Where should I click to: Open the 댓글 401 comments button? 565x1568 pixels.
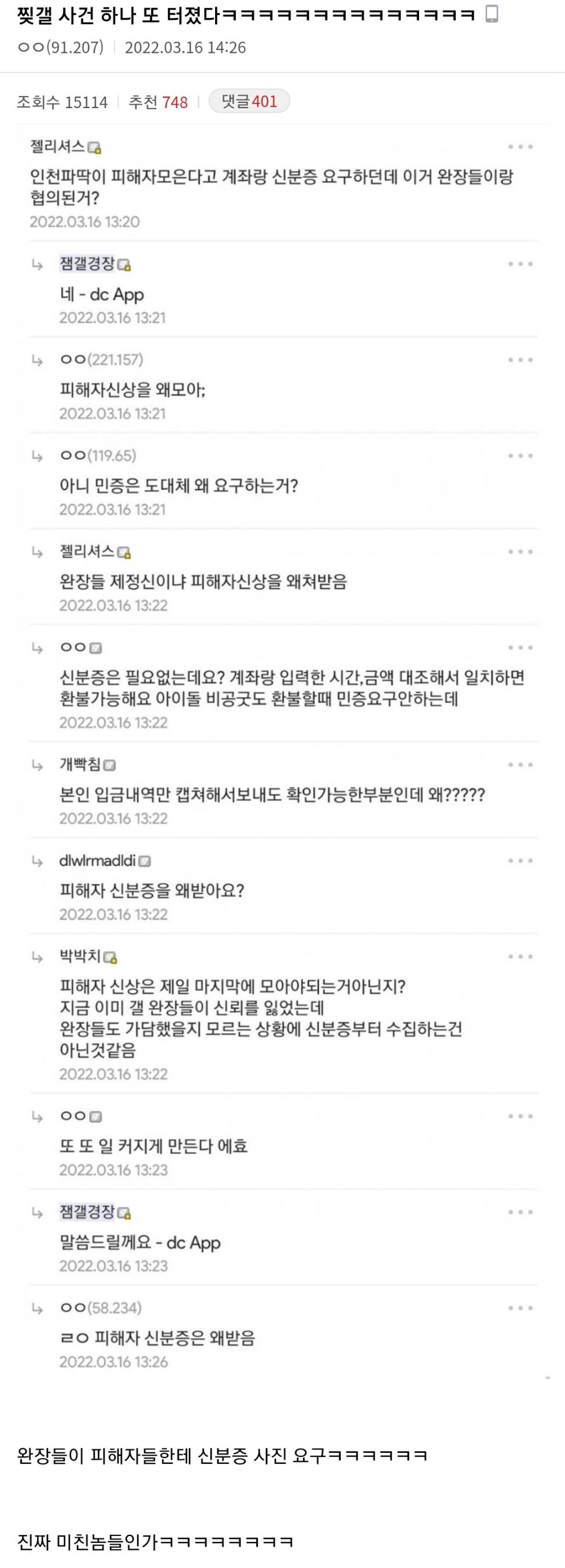(249, 101)
